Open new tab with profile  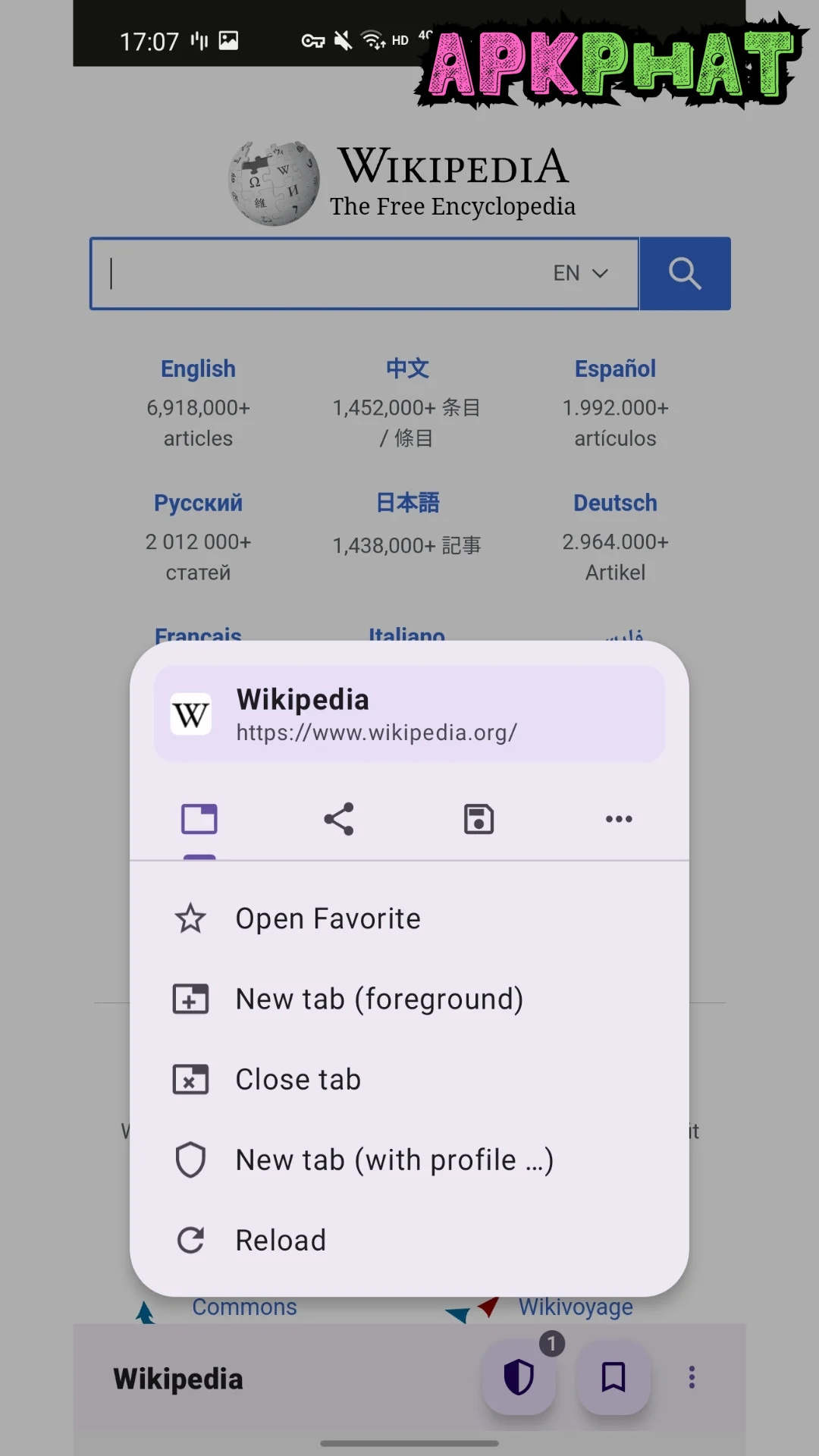pos(394,1159)
